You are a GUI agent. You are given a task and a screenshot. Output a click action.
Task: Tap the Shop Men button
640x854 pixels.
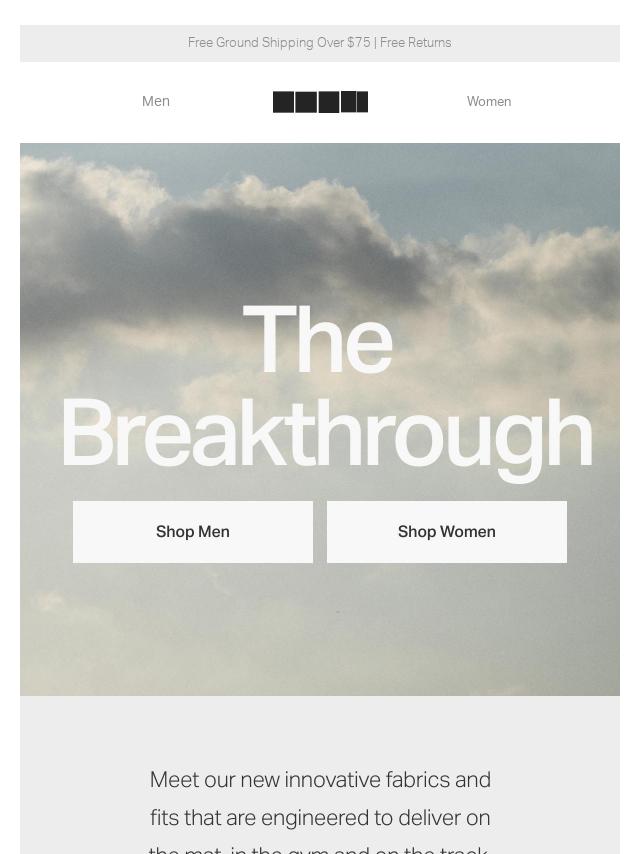[193, 532]
